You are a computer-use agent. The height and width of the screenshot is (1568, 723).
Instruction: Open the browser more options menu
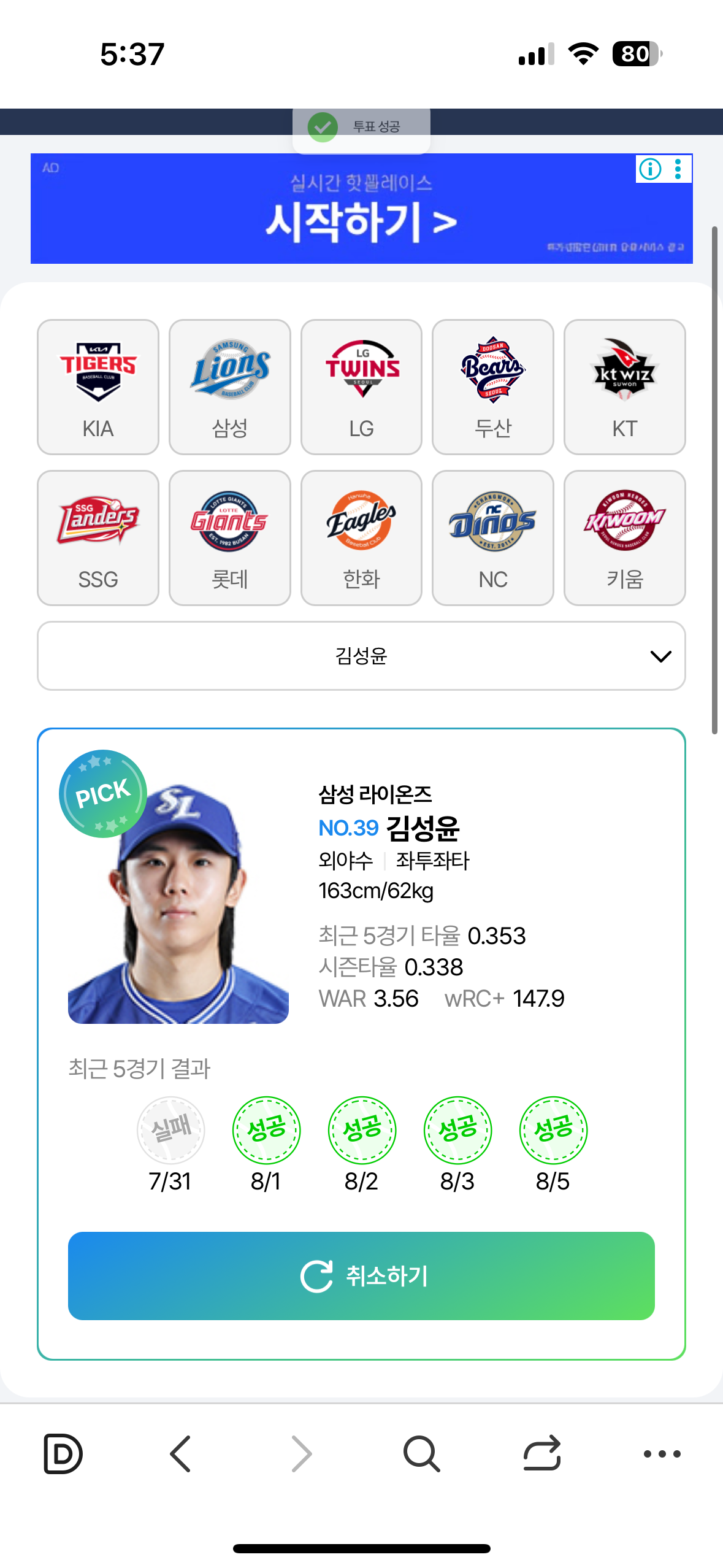tap(662, 1453)
